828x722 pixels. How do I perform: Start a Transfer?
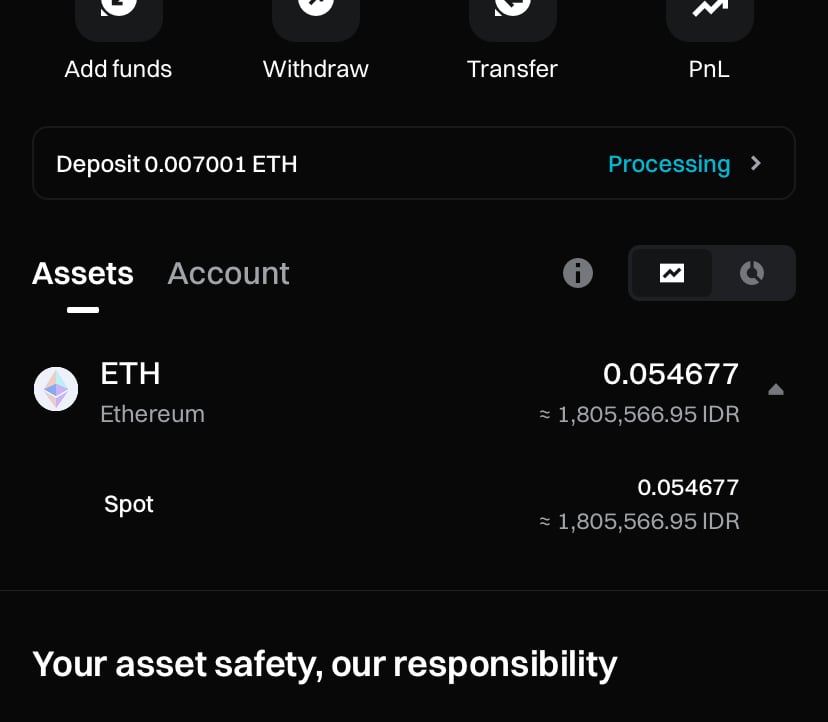512,14
